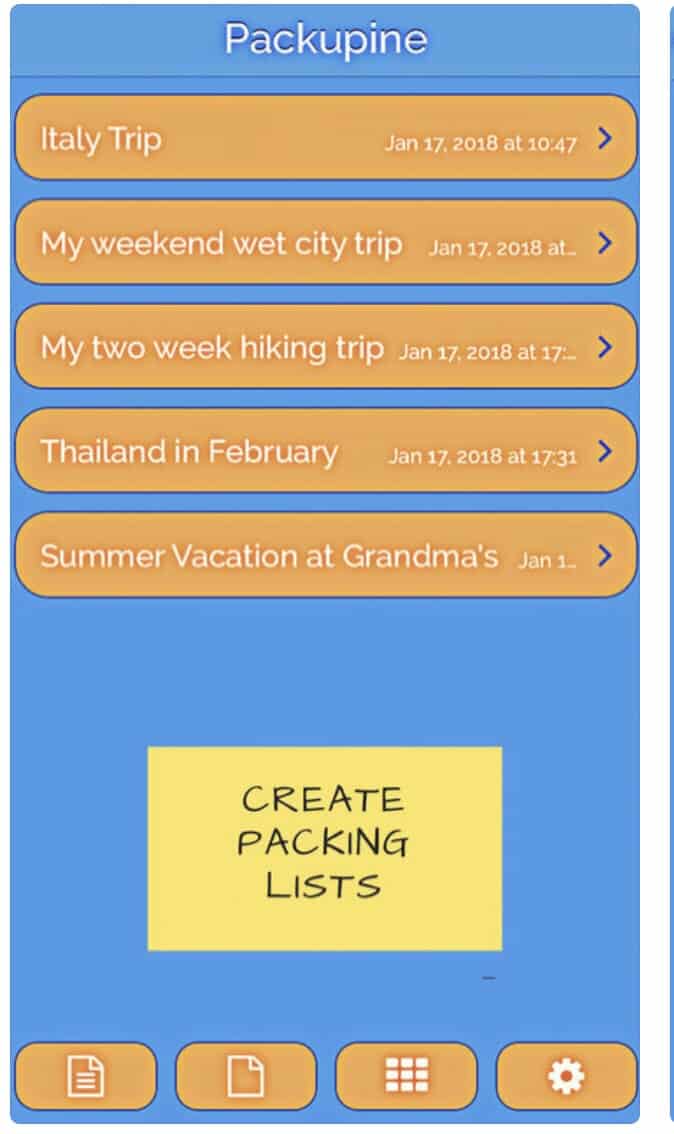Open Summer Vacation at Grandma's list
The width and height of the screenshot is (674, 1134).
click(x=325, y=555)
